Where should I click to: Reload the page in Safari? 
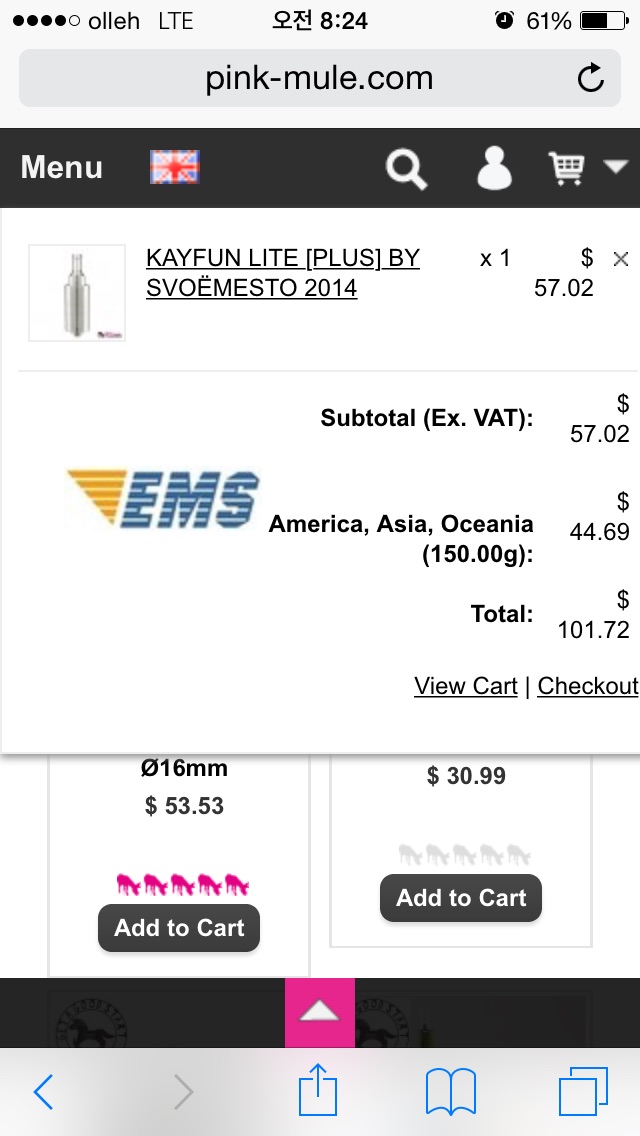(x=591, y=78)
